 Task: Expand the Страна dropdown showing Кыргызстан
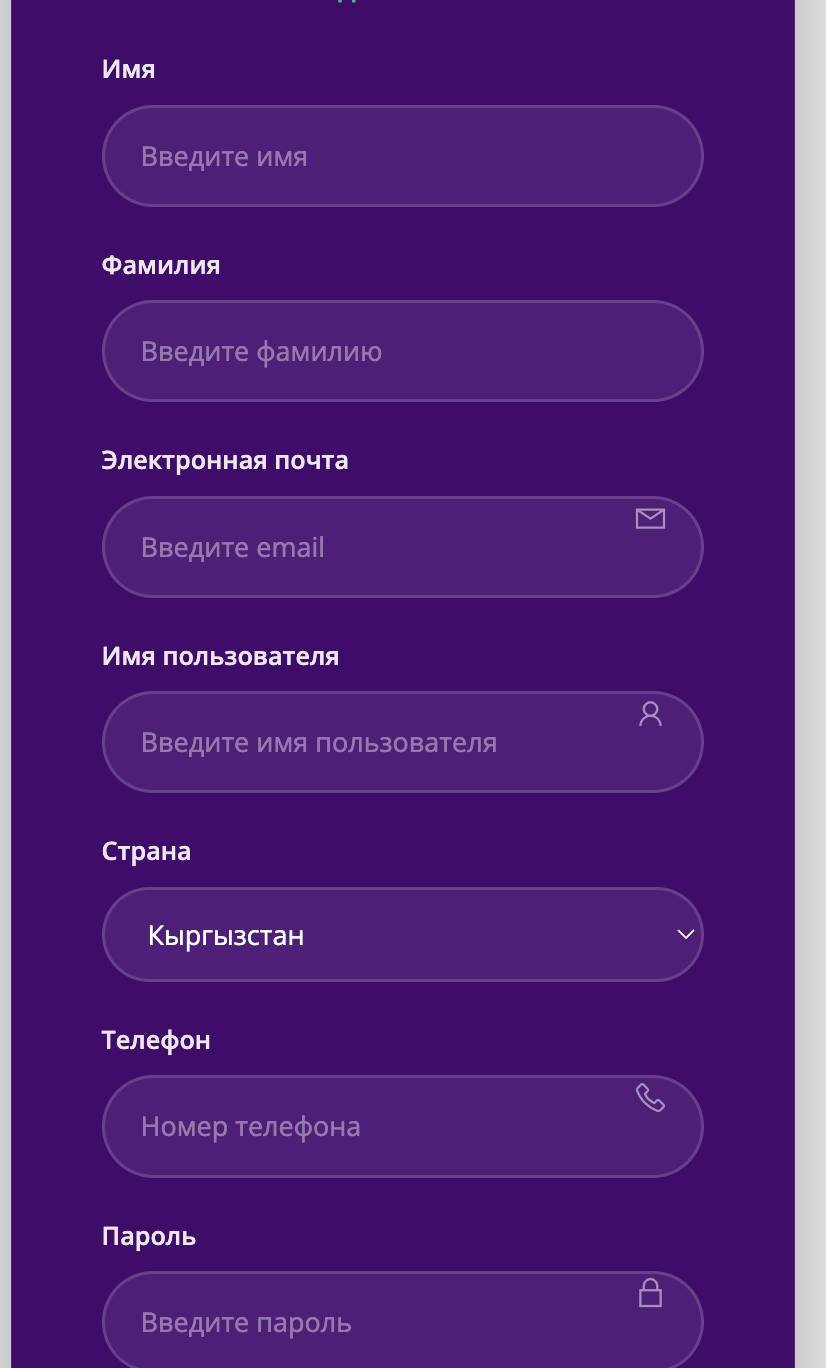(x=402, y=935)
